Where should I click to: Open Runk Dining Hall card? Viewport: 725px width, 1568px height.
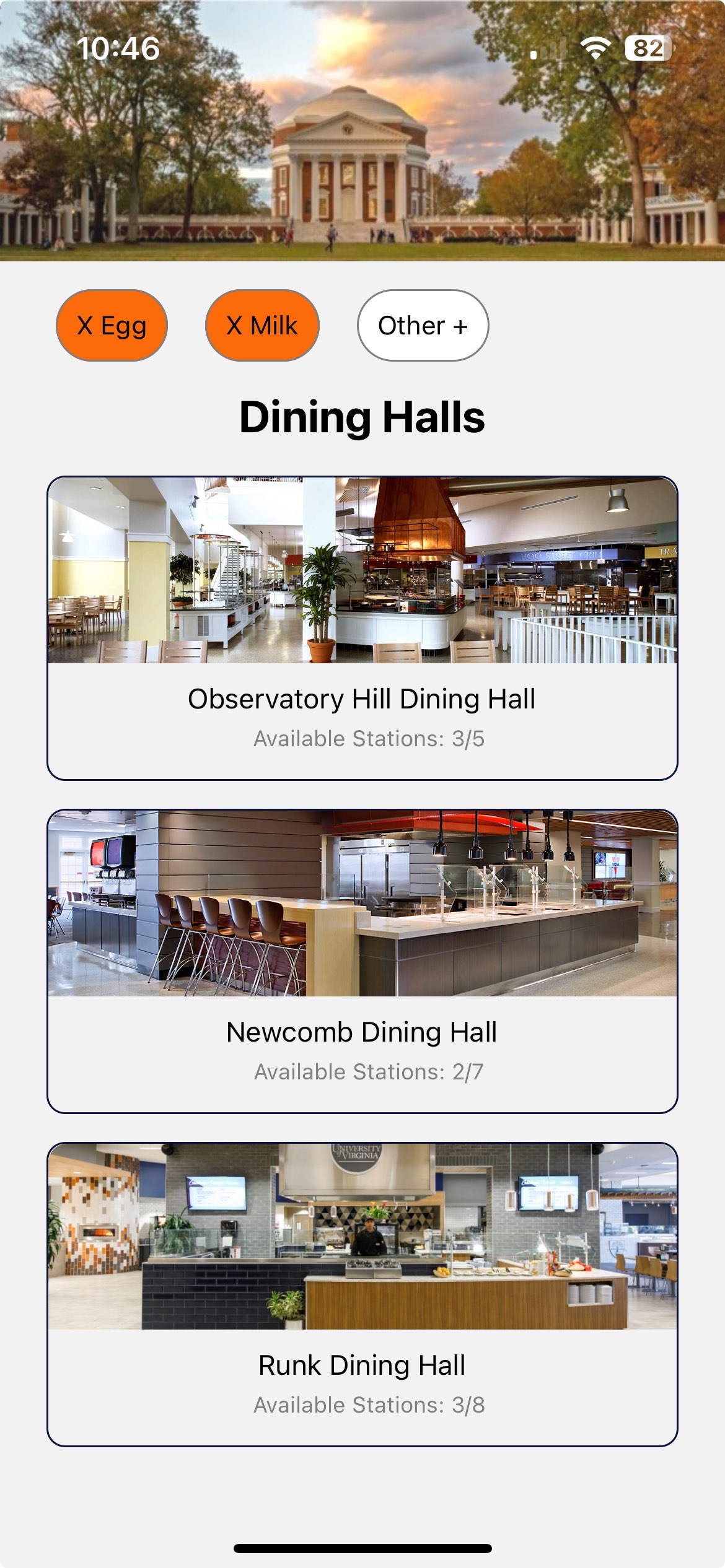[x=362, y=1294]
